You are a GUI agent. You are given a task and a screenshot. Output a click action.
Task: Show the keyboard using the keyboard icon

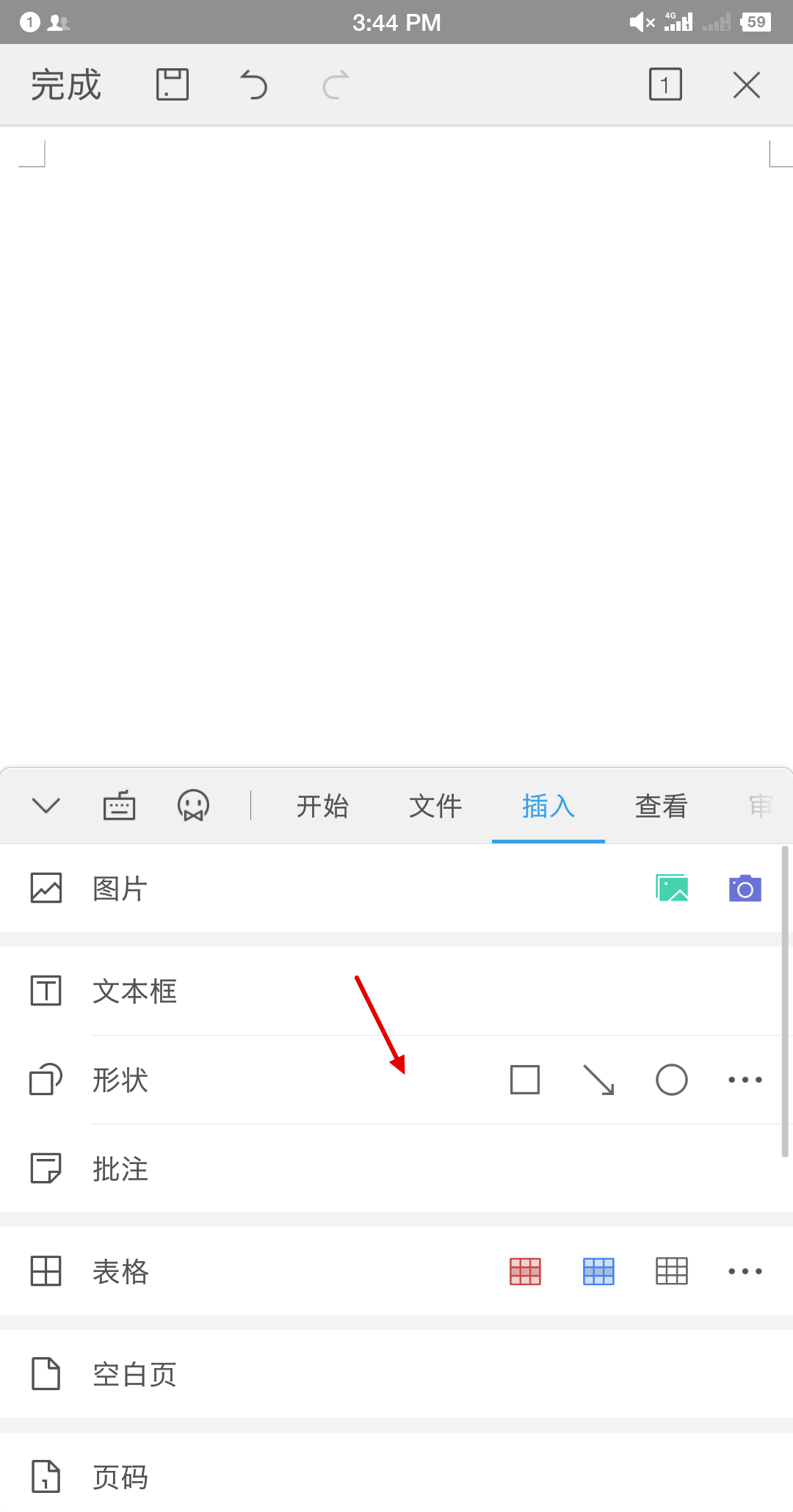pyautogui.click(x=119, y=806)
